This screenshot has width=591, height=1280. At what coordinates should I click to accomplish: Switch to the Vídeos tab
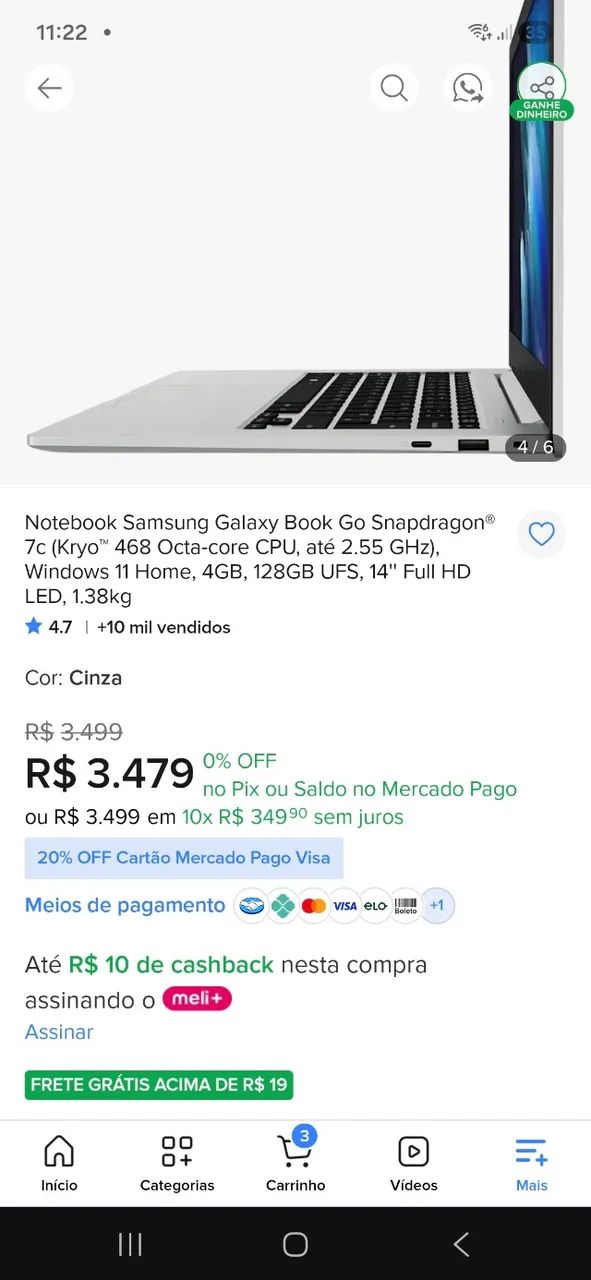414,1163
